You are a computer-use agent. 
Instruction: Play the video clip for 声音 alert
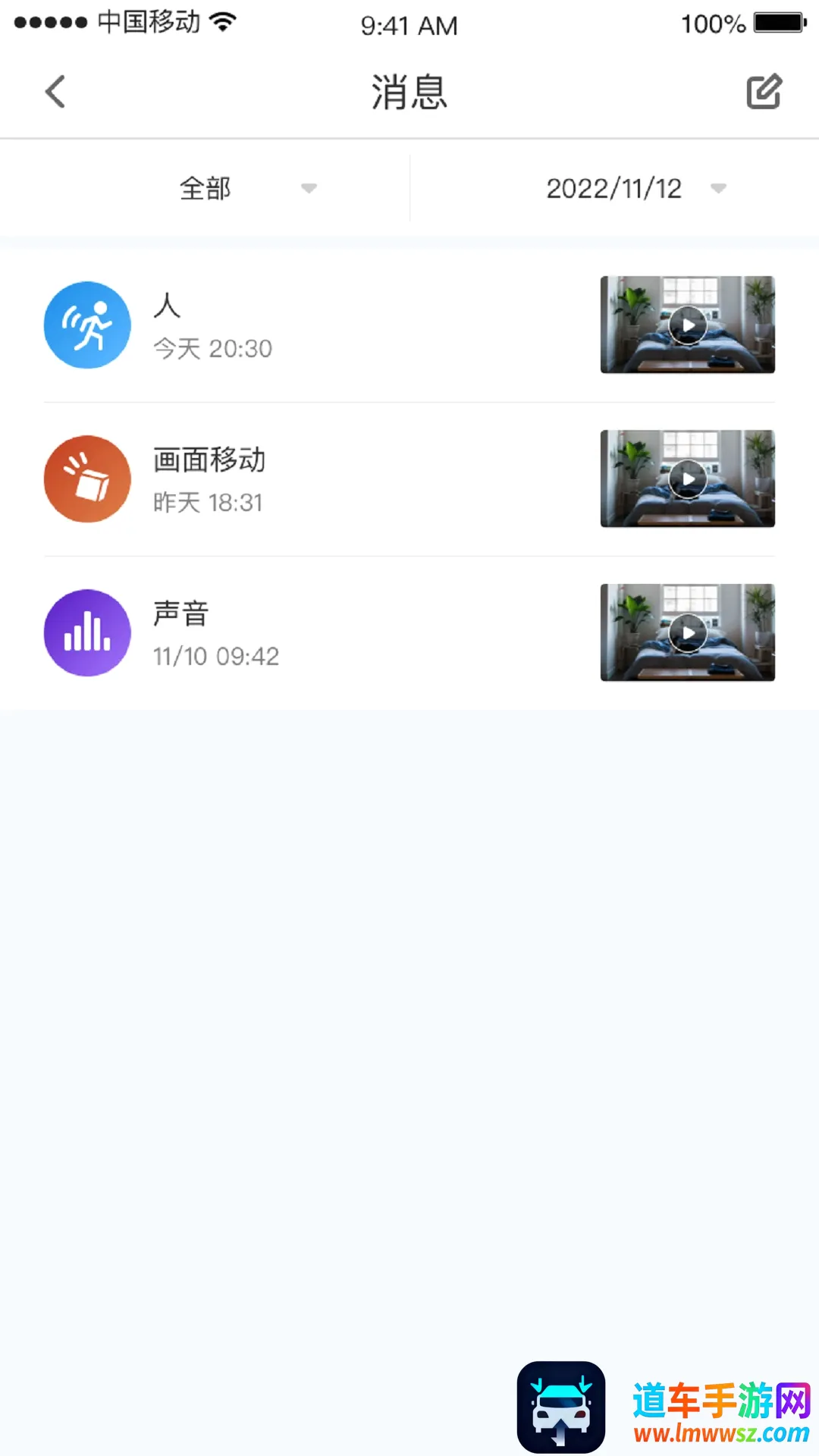click(688, 633)
